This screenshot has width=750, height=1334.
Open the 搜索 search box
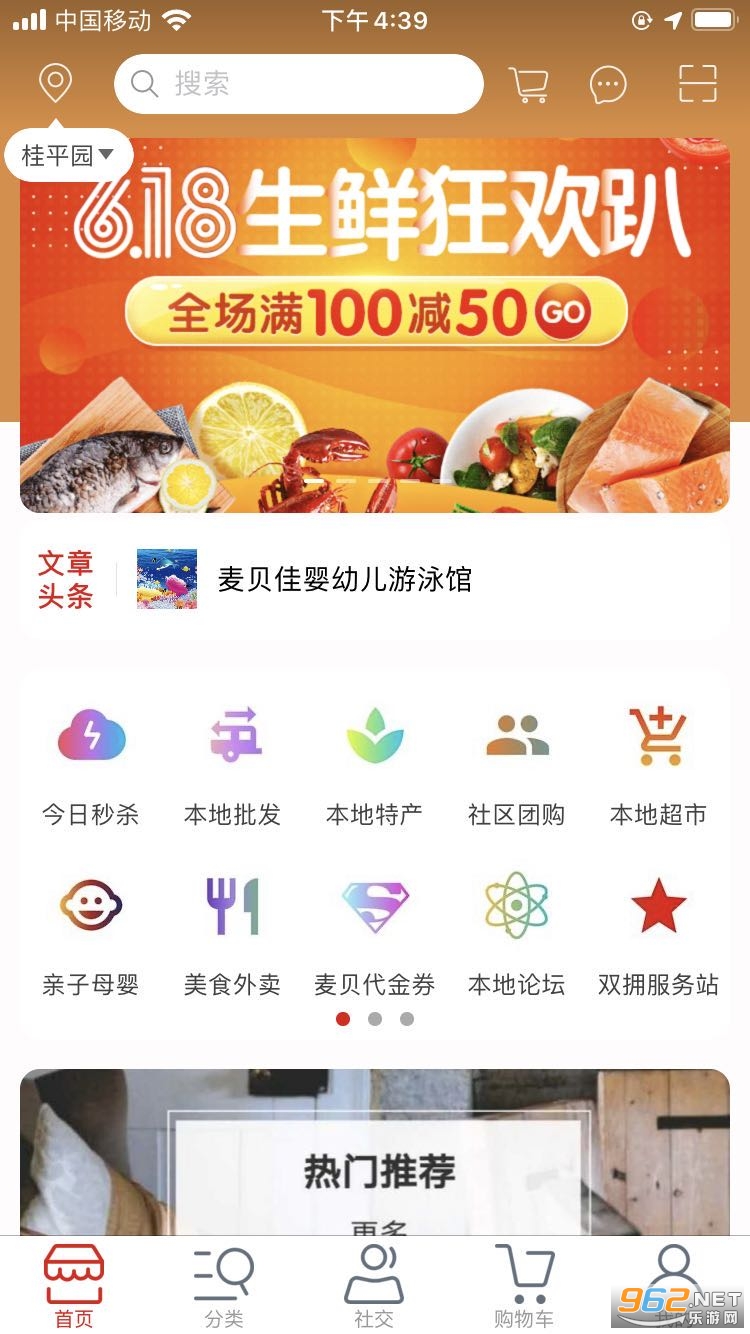(x=298, y=84)
